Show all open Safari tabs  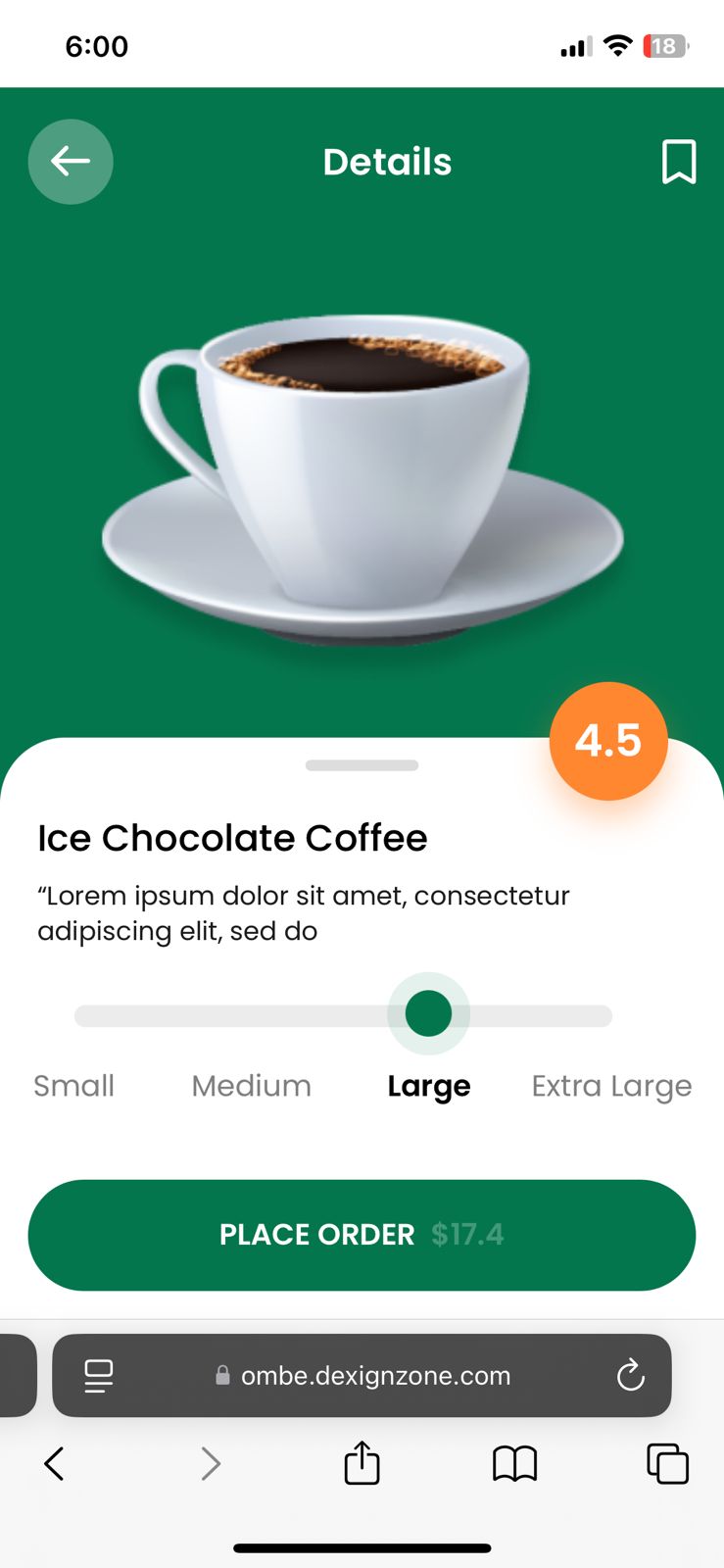pos(667,1464)
